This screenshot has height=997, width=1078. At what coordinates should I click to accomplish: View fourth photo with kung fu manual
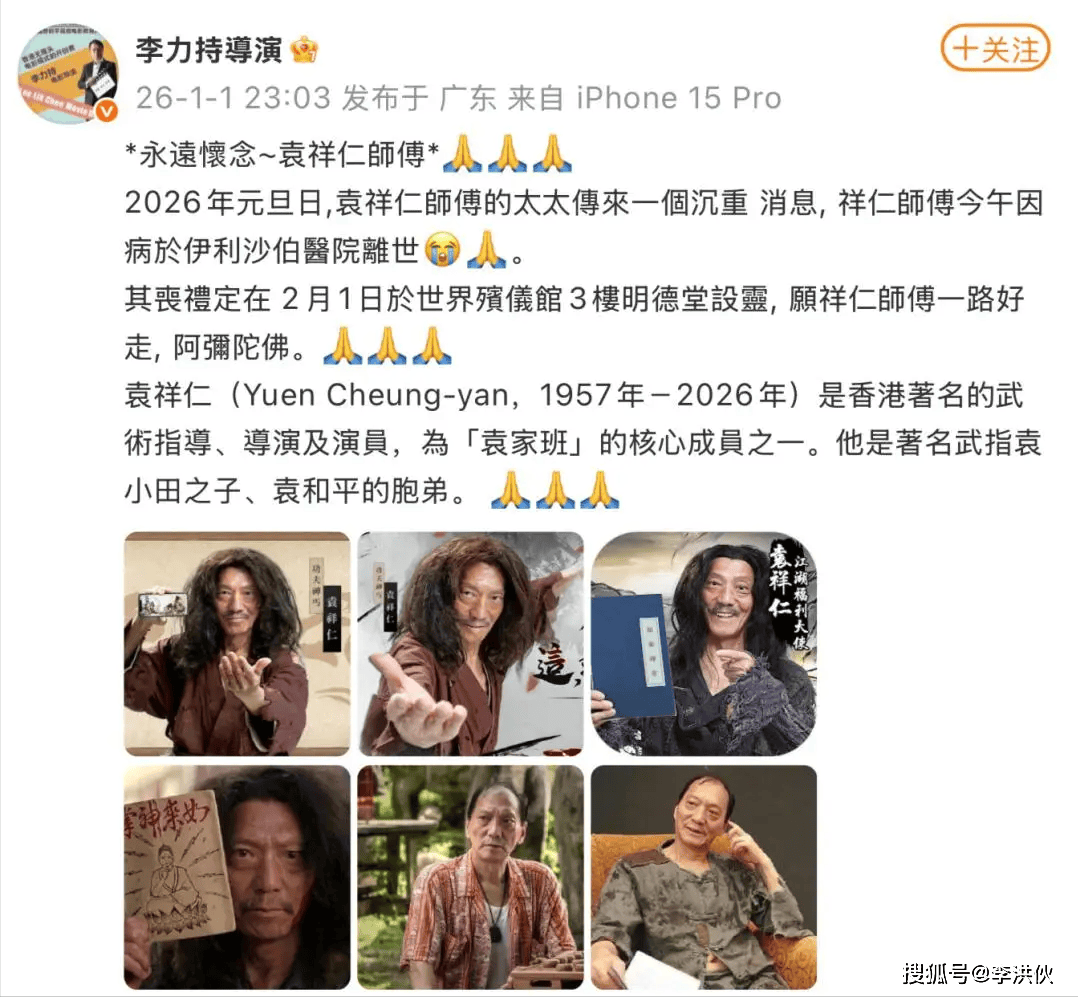237,877
